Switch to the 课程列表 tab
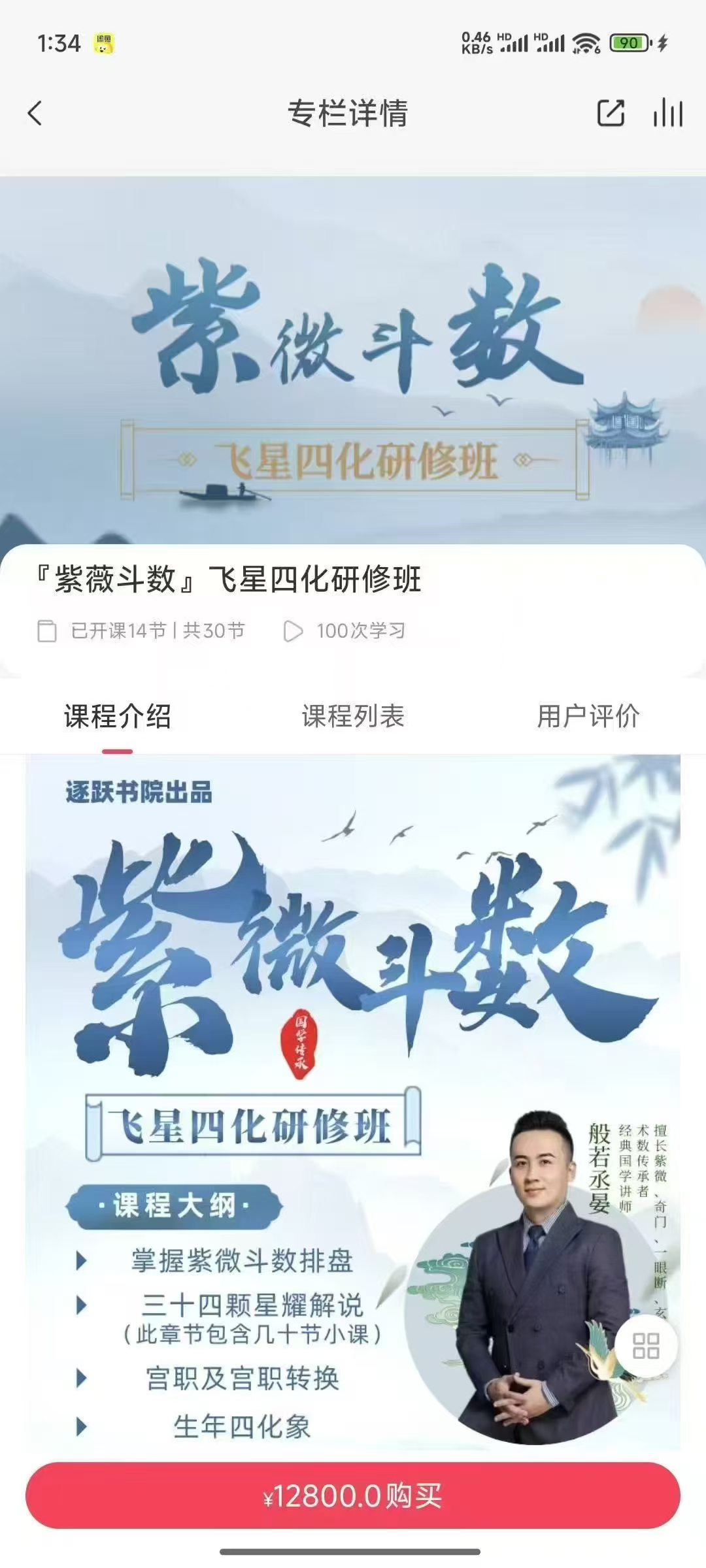 pos(353,716)
